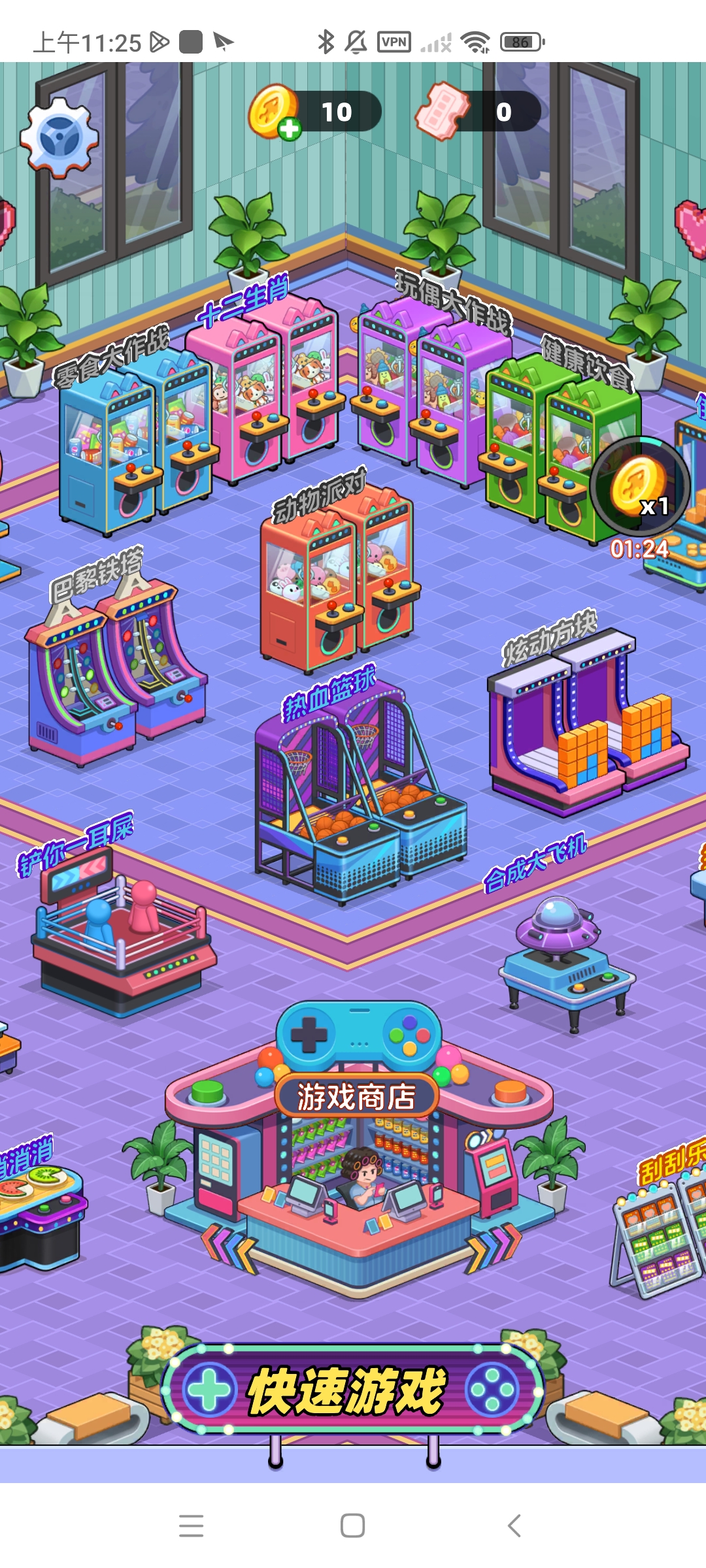
Task: Add more gold coins with plus icon
Action: pos(289,128)
